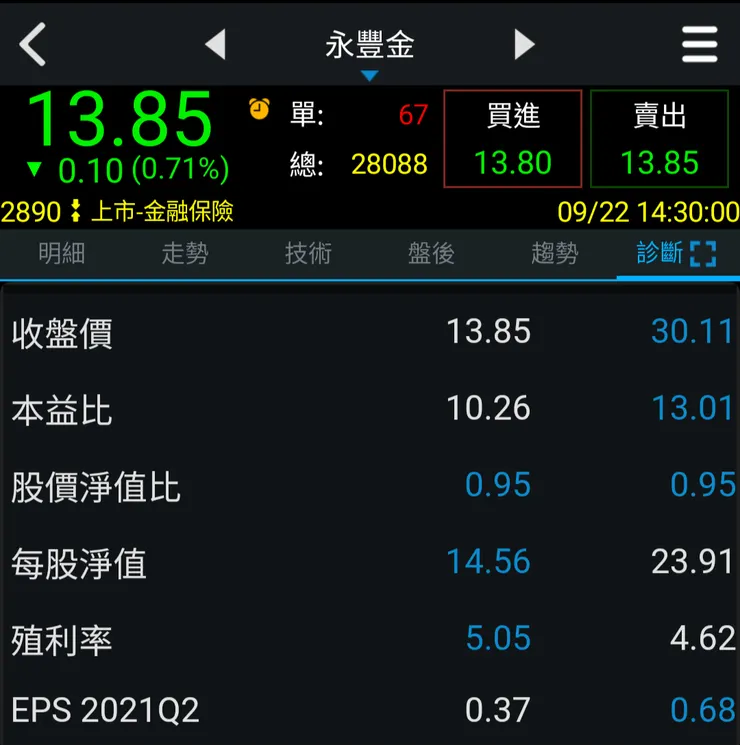
Task: Open the hamburger menu
Action: tap(700, 45)
